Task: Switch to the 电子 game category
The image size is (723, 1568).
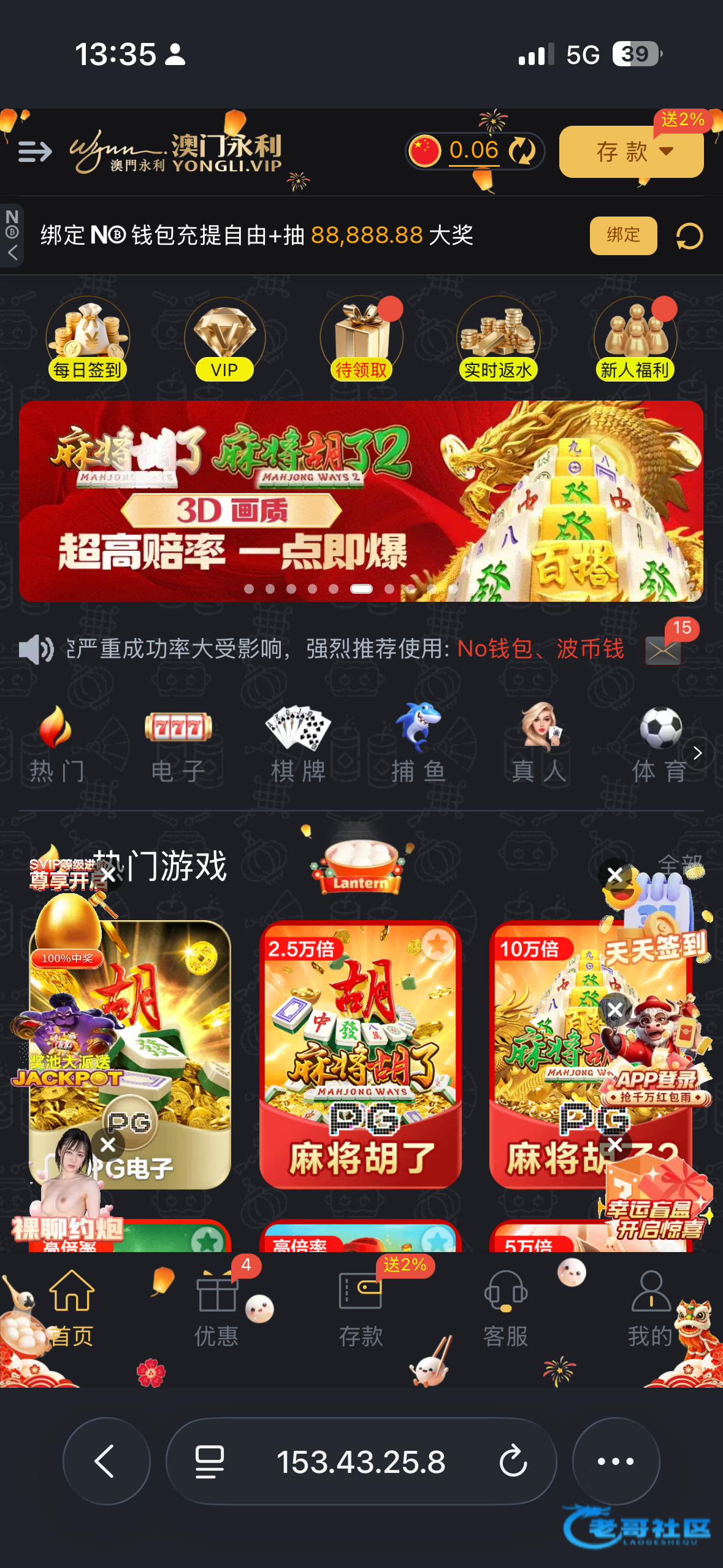Action: 178,744
